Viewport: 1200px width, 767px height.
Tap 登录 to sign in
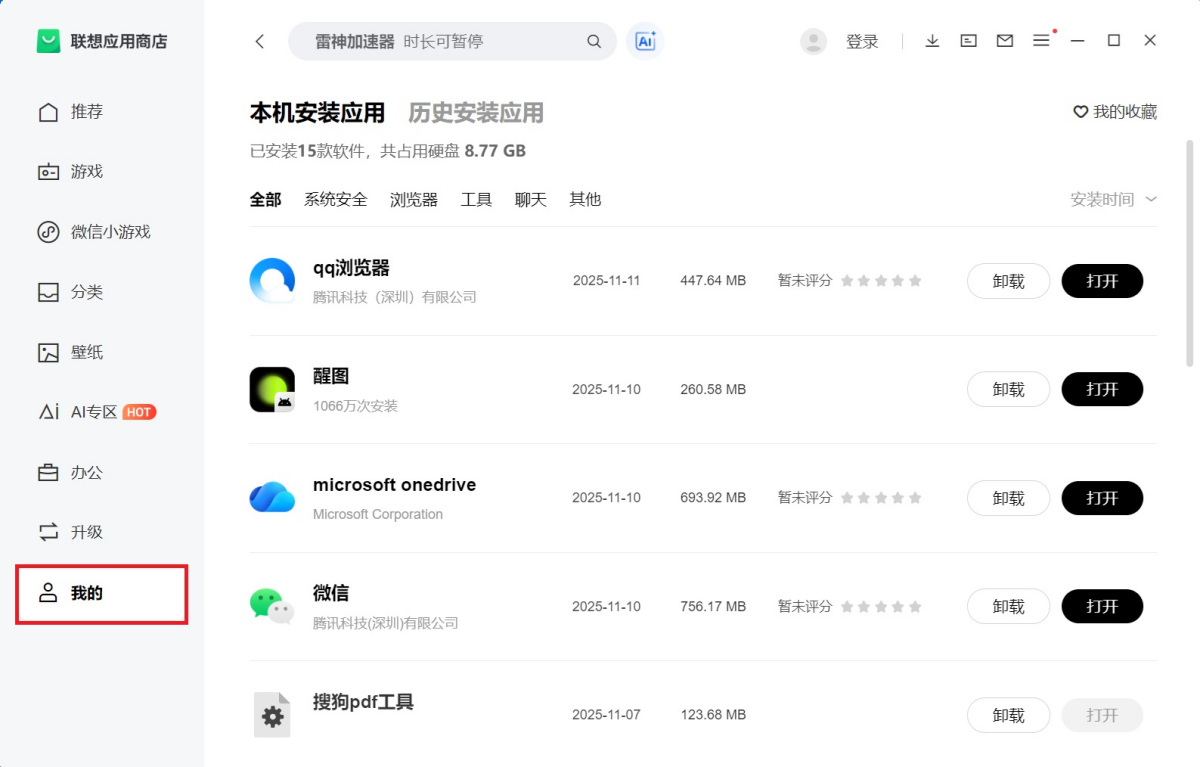(861, 41)
